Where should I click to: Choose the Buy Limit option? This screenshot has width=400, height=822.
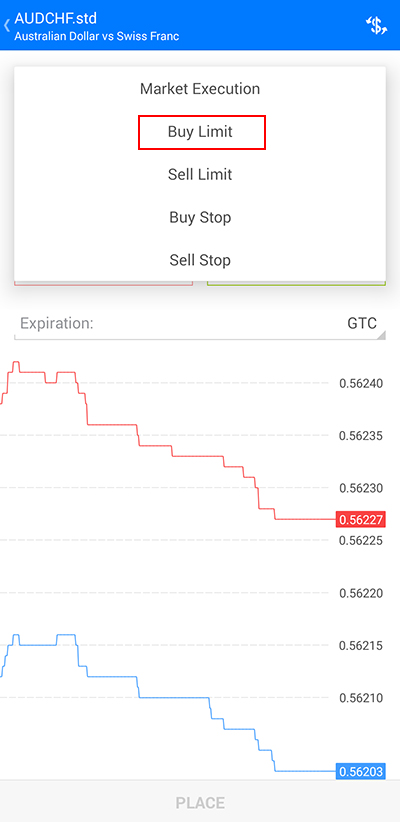200,132
